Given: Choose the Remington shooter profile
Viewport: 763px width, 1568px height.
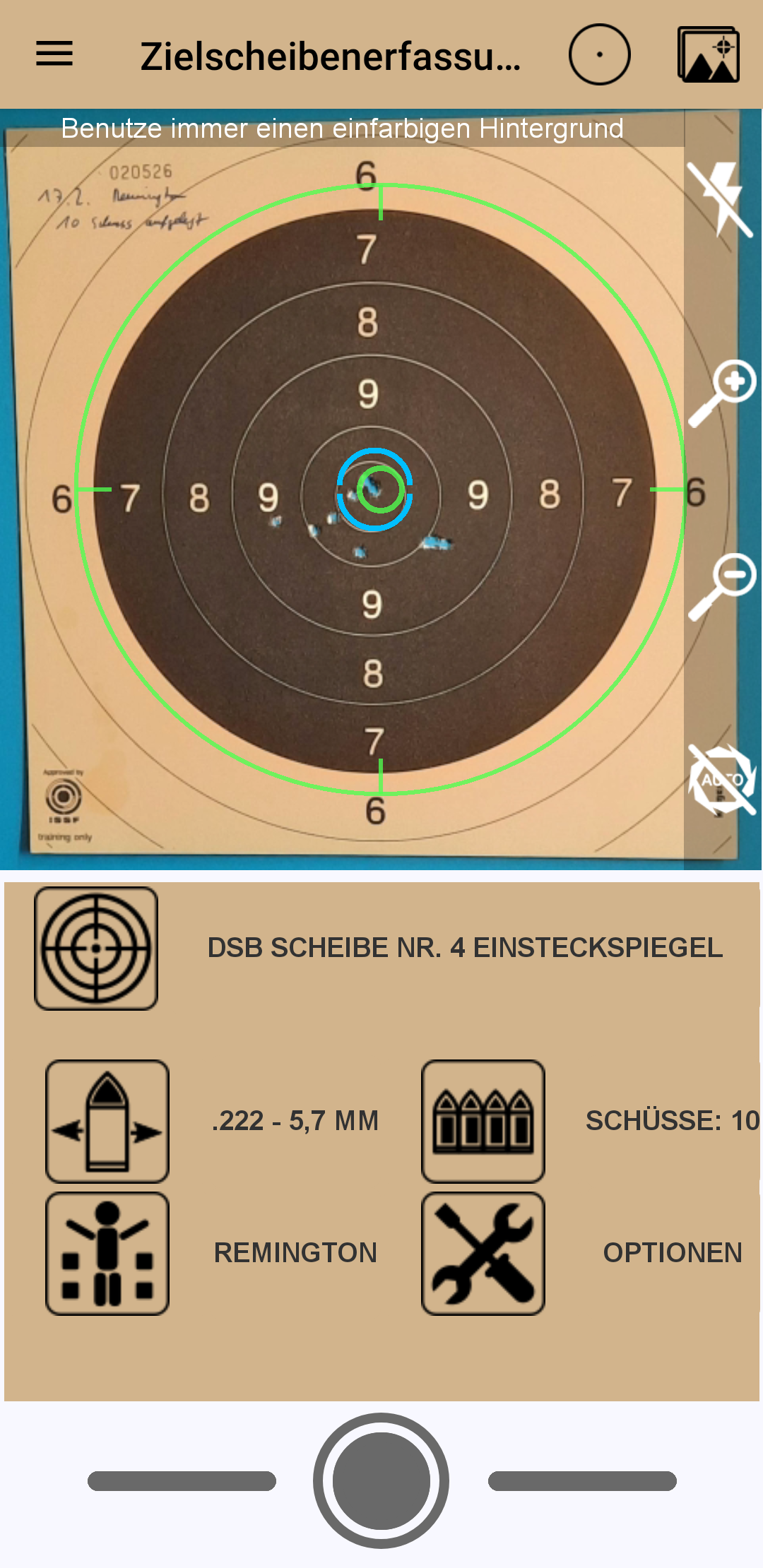Looking at the screenshot, I should point(107,1254).
